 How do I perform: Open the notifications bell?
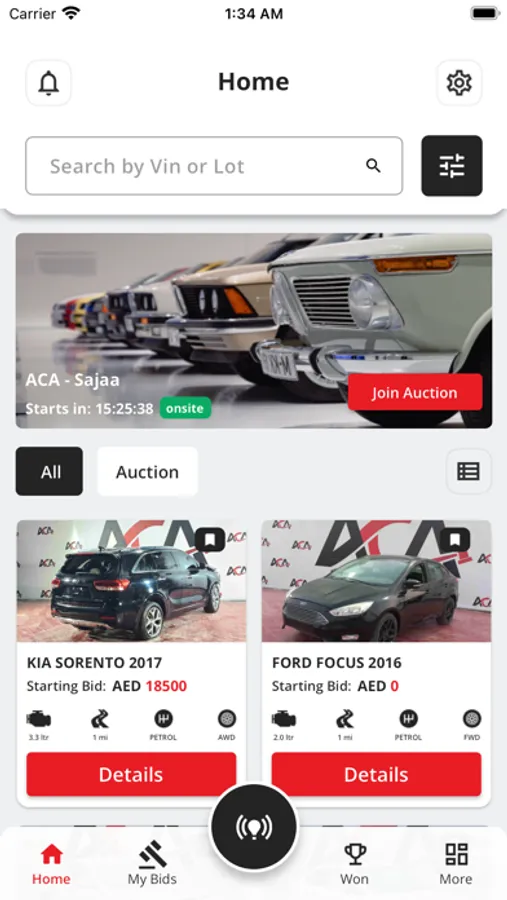tap(48, 83)
